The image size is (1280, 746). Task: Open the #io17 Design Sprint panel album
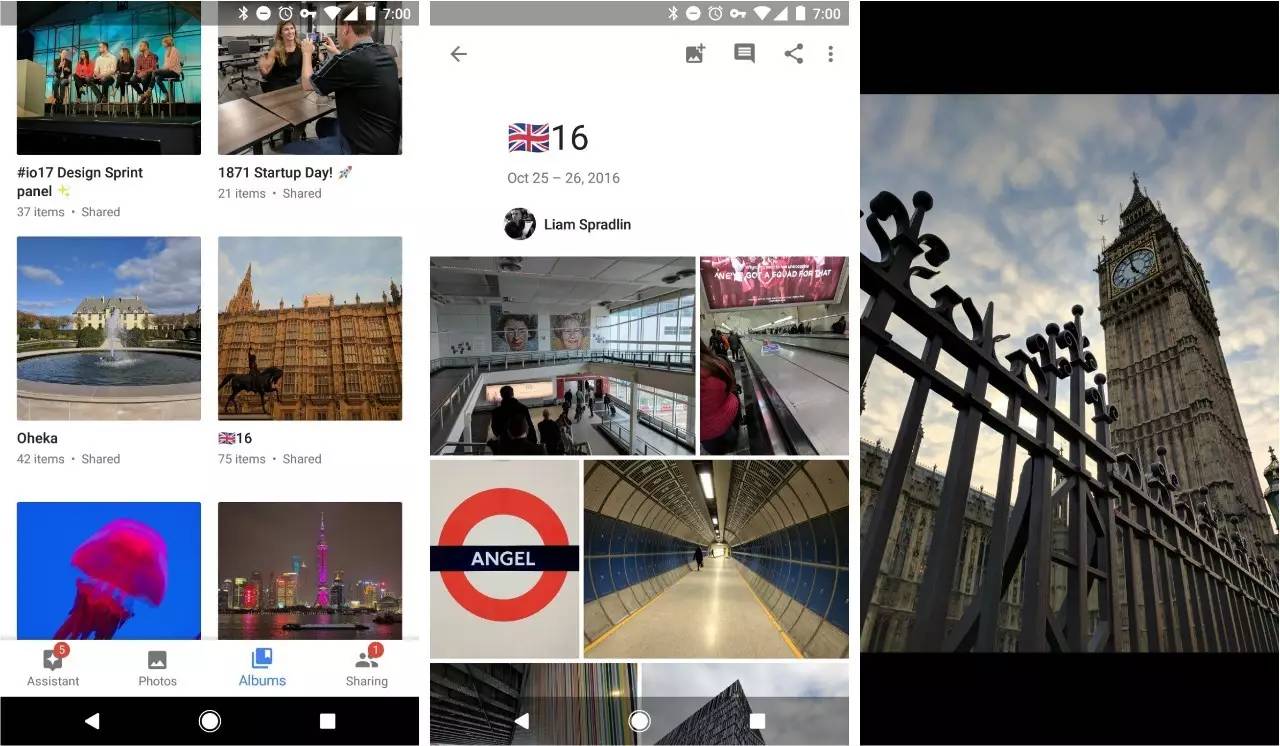109,90
